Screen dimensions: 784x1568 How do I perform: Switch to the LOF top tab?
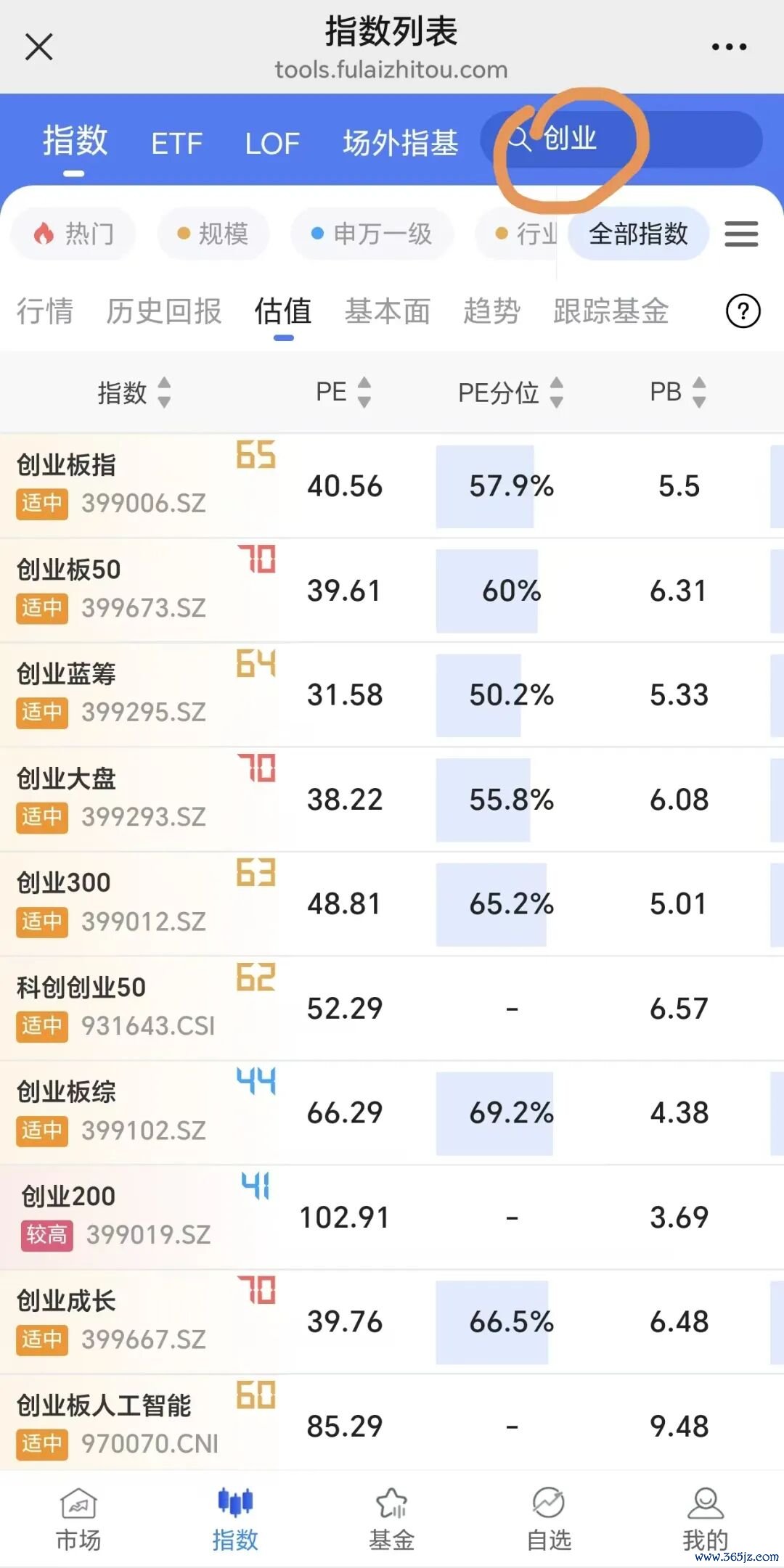272,143
